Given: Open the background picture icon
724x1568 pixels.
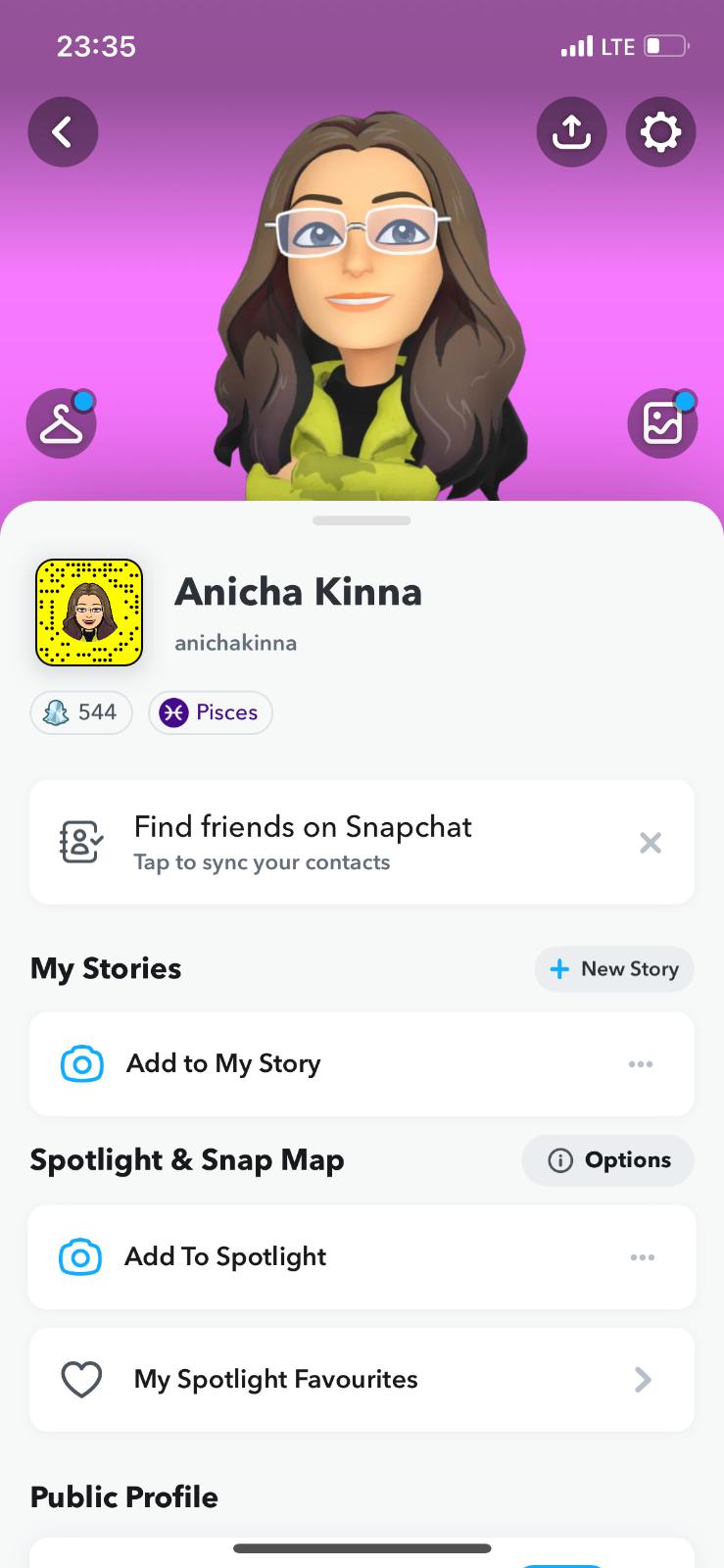Looking at the screenshot, I should (x=661, y=423).
